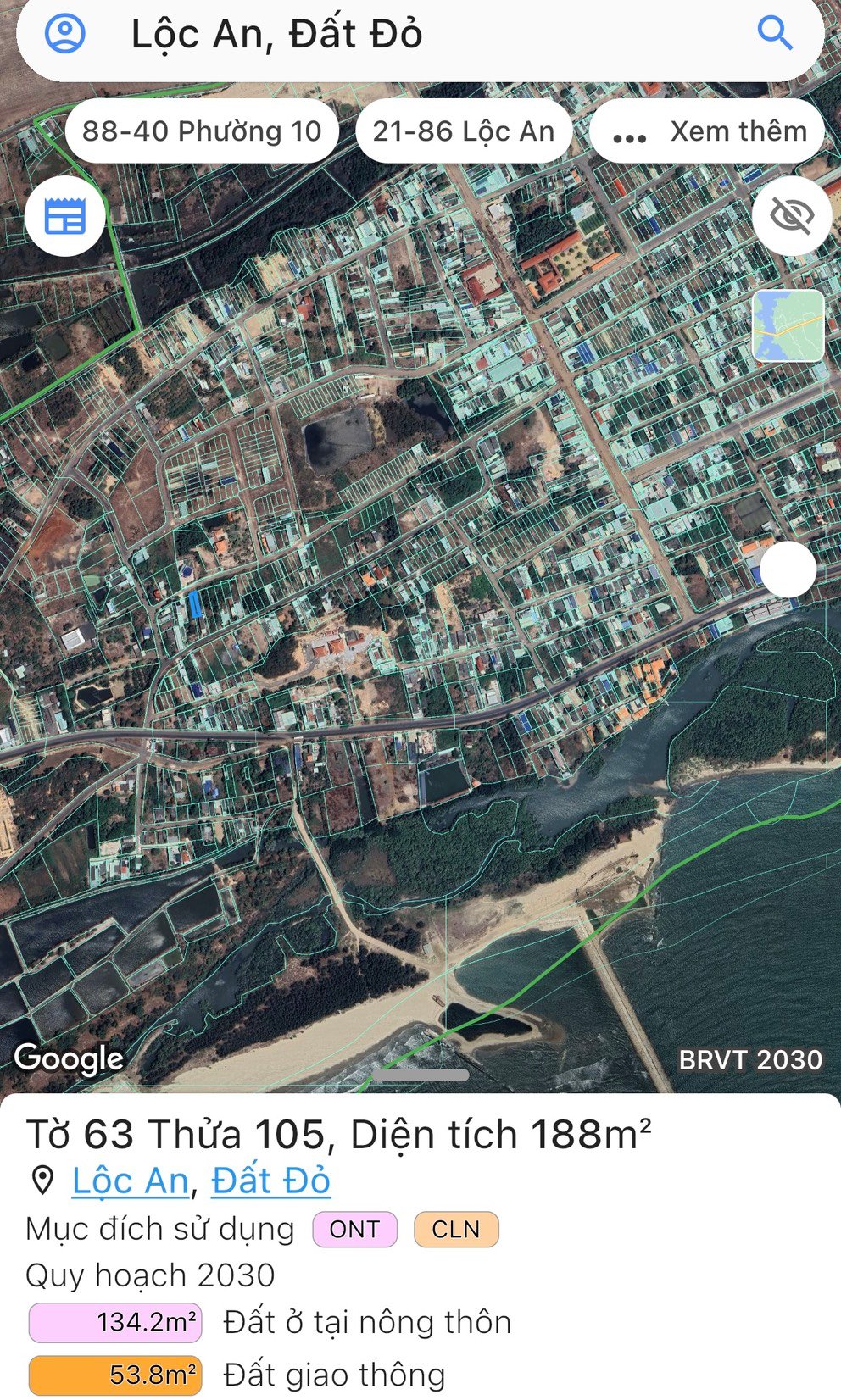The height and width of the screenshot is (1400, 841).
Task: Select the 21-86 Lộc An chip
Action: click(x=464, y=131)
